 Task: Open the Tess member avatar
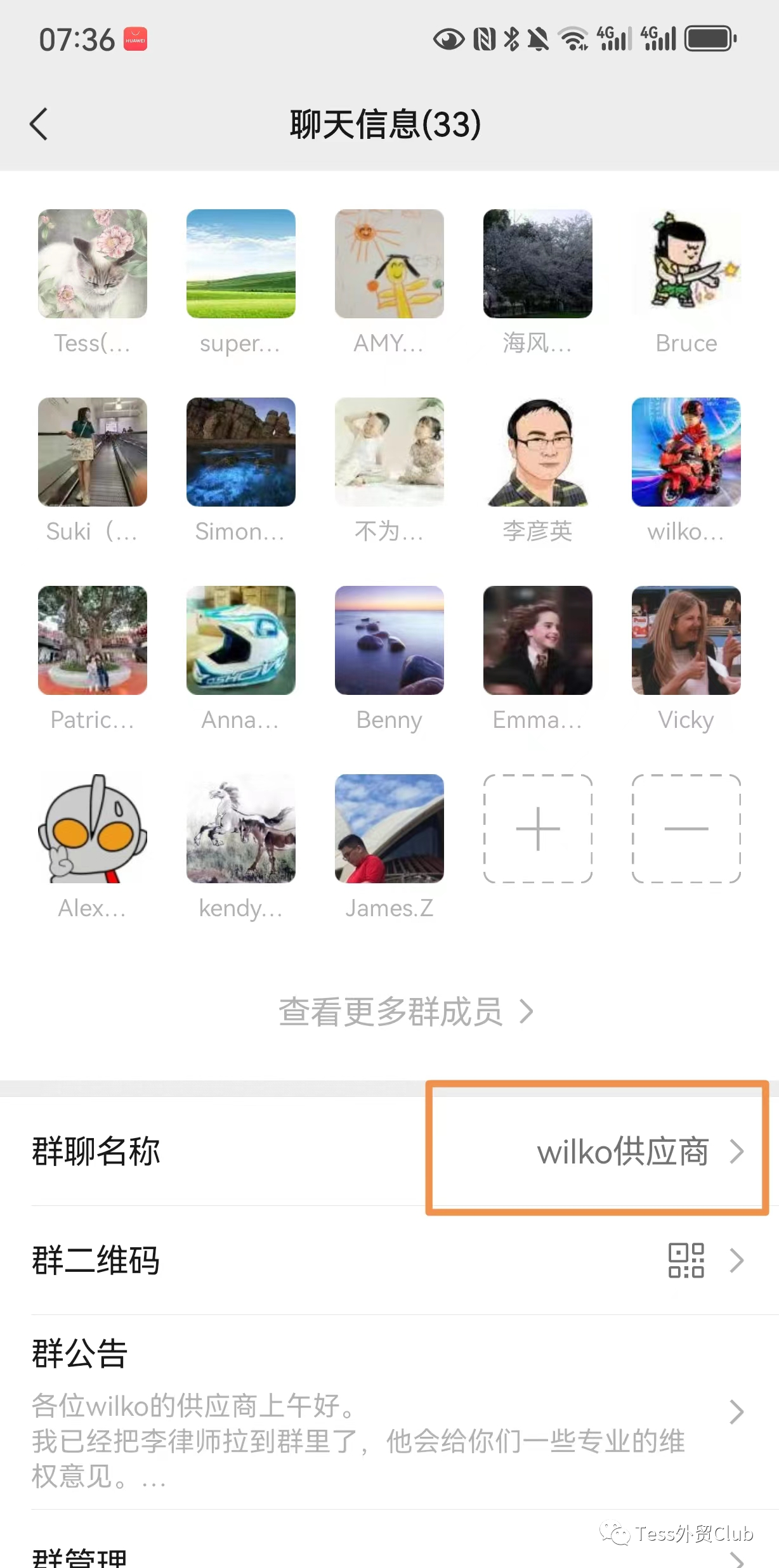coord(93,264)
